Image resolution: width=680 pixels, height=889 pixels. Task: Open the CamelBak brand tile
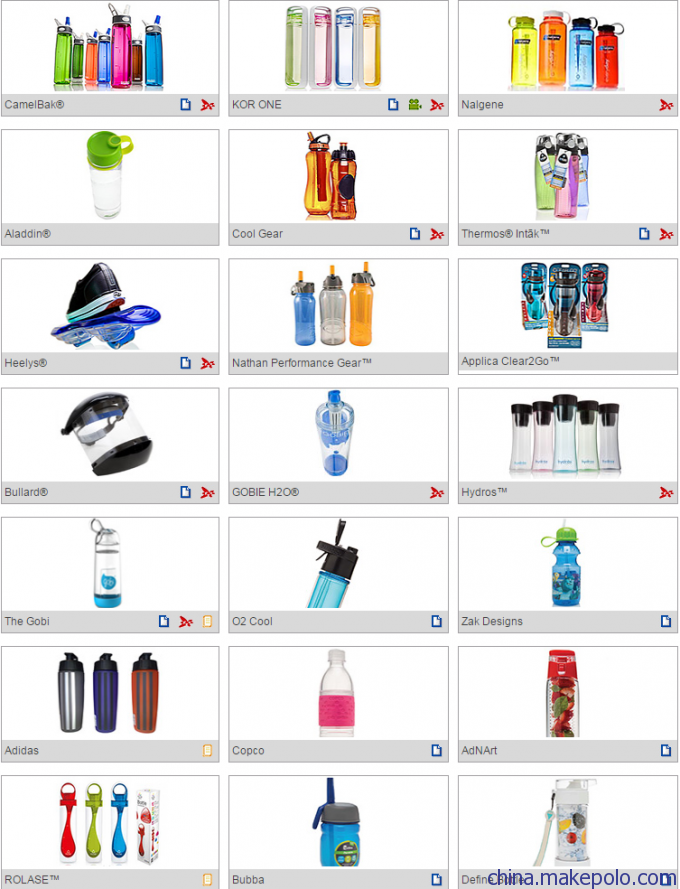click(110, 48)
